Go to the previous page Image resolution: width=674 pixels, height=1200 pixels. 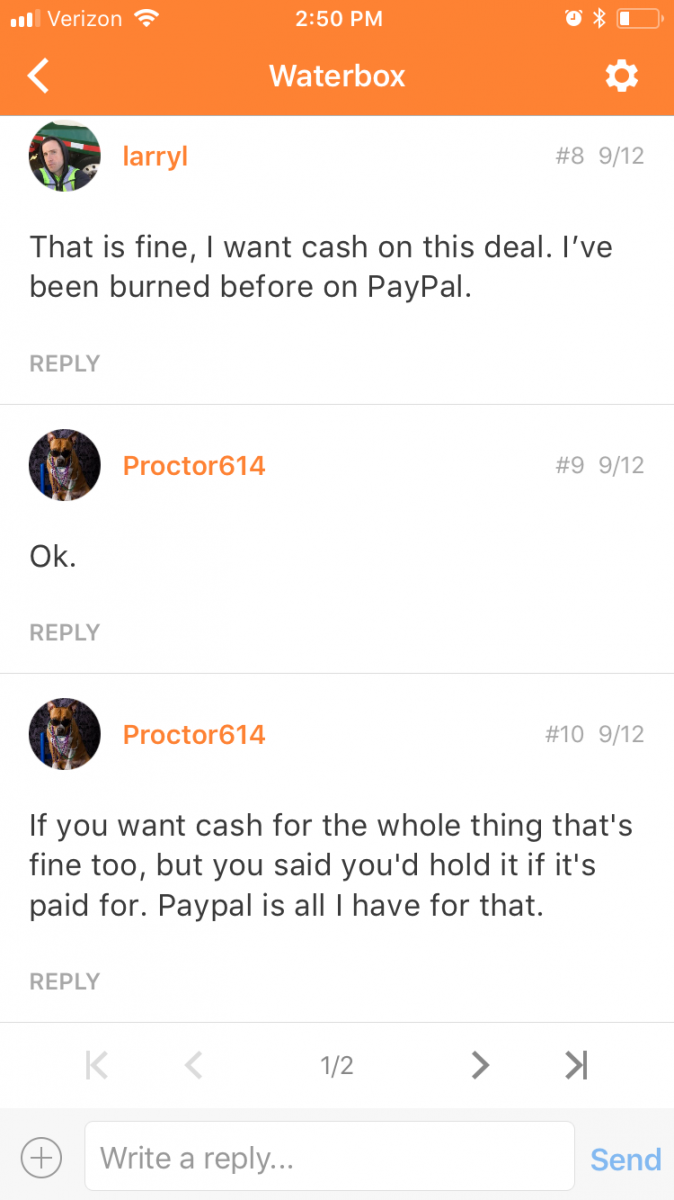193,1066
